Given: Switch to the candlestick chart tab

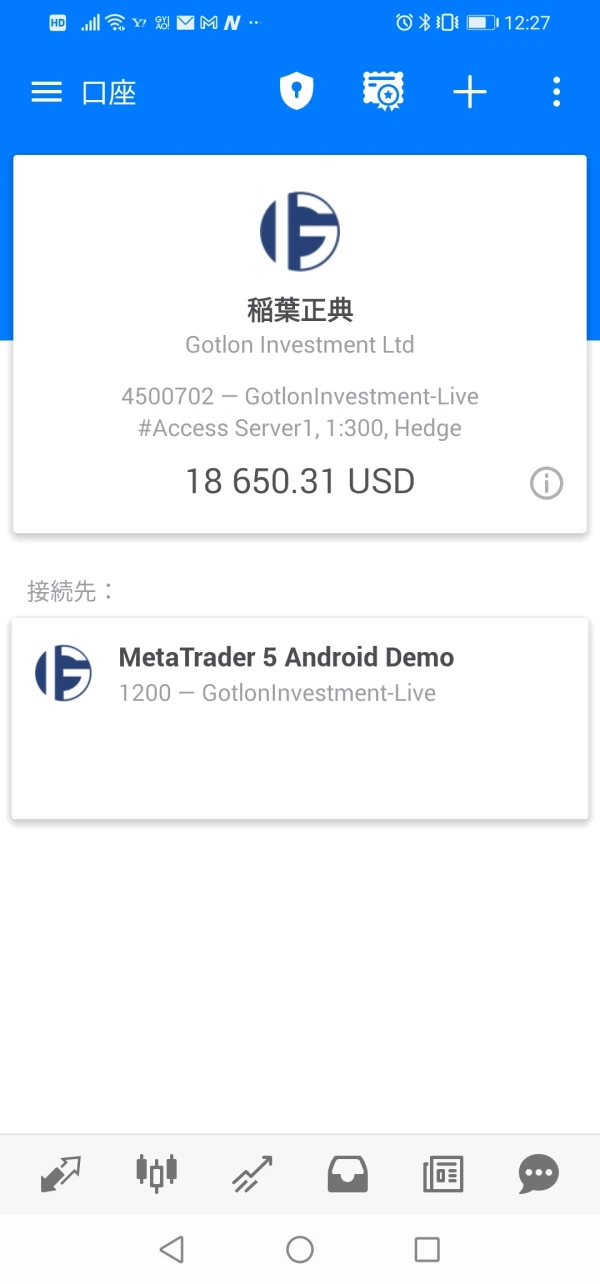Looking at the screenshot, I should [156, 1173].
